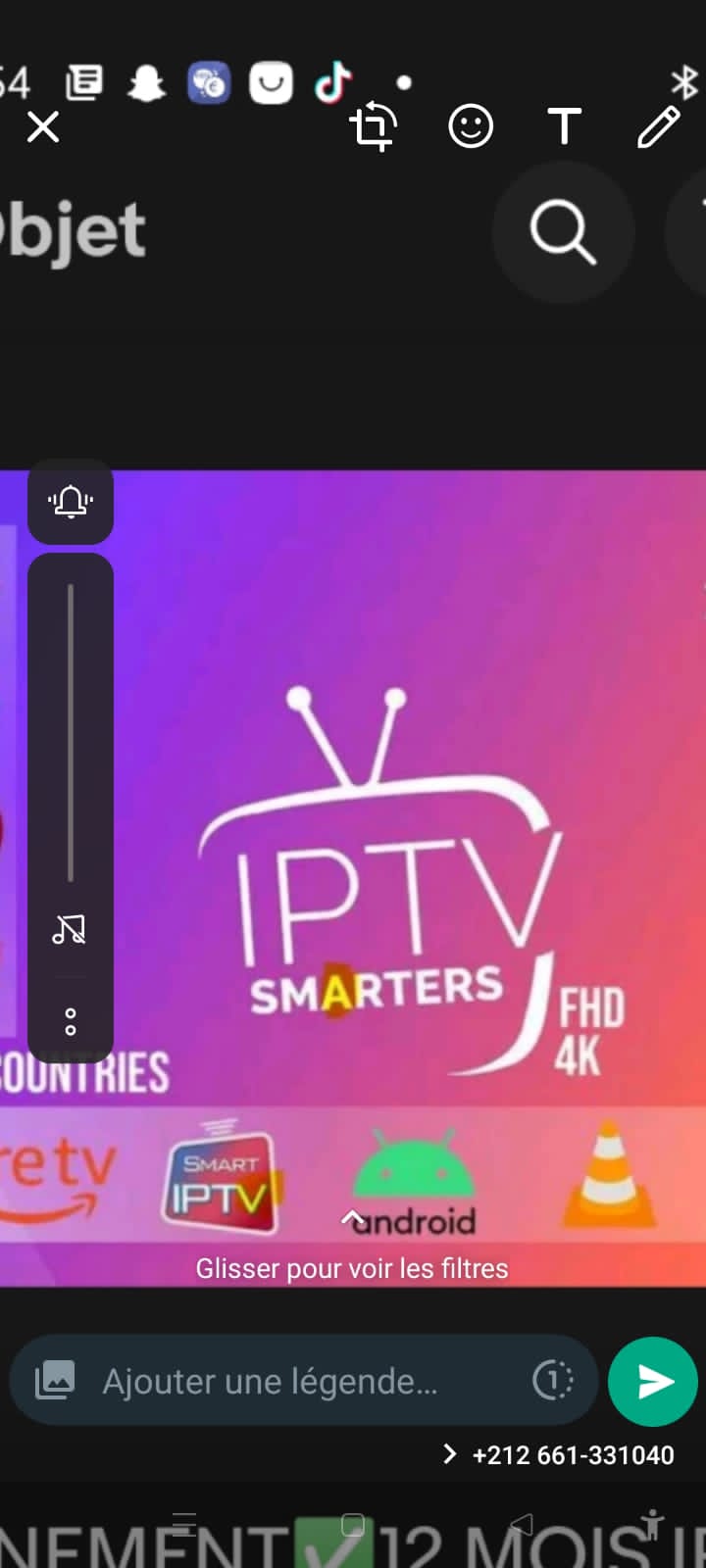Tap recipient number +212 661-331040

573,1454
